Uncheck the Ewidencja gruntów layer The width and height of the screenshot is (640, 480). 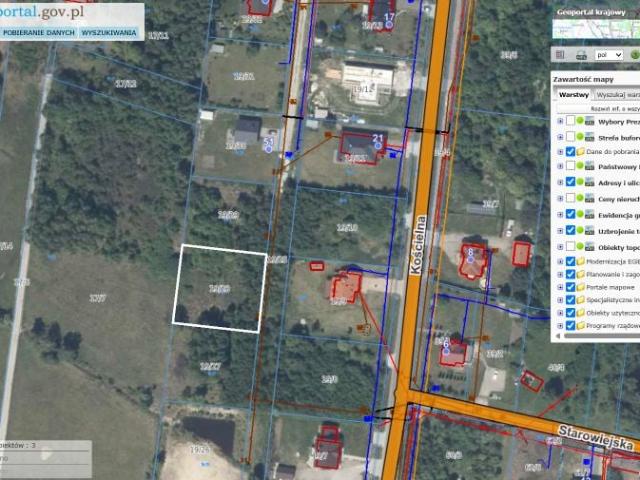[570, 214]
